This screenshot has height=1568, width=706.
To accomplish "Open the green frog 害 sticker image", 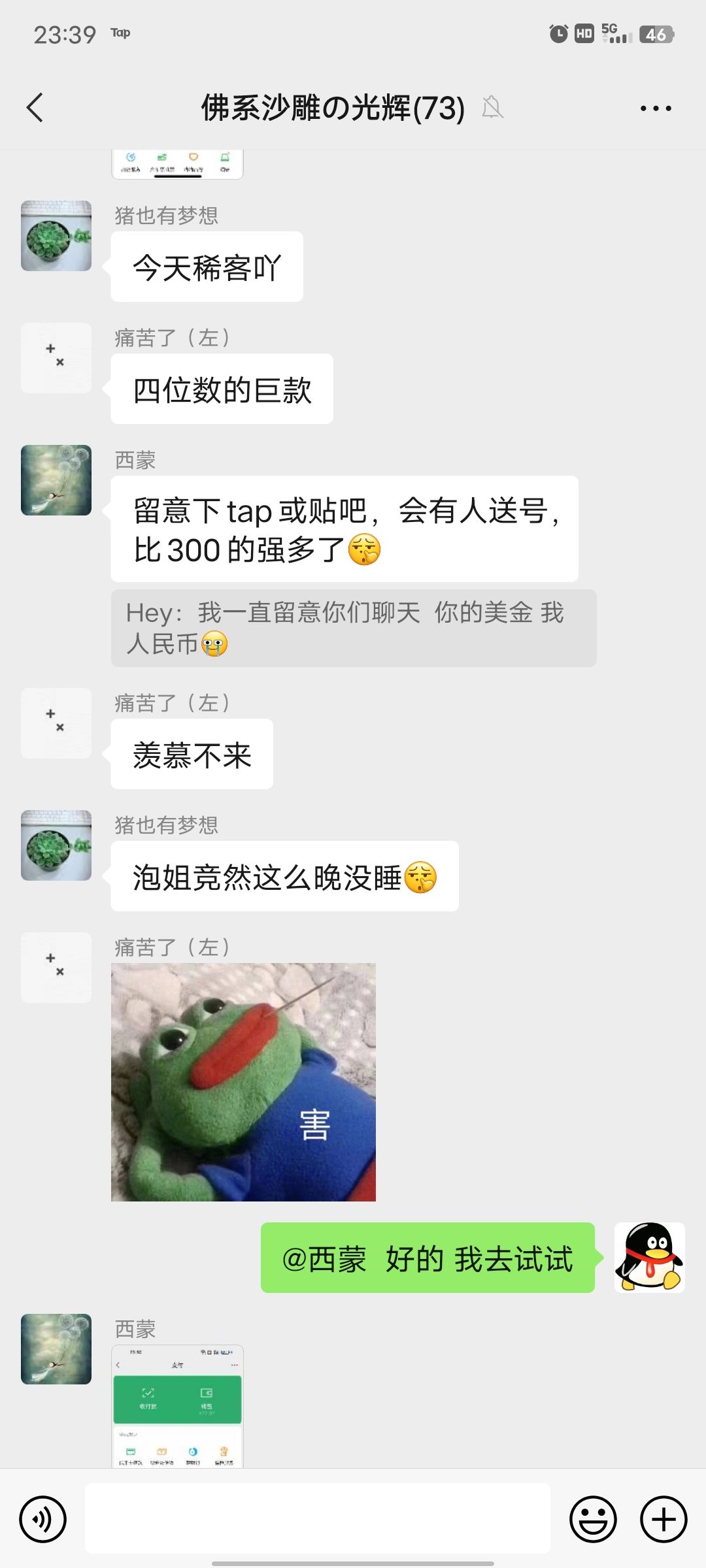I will click(242, 1081).
